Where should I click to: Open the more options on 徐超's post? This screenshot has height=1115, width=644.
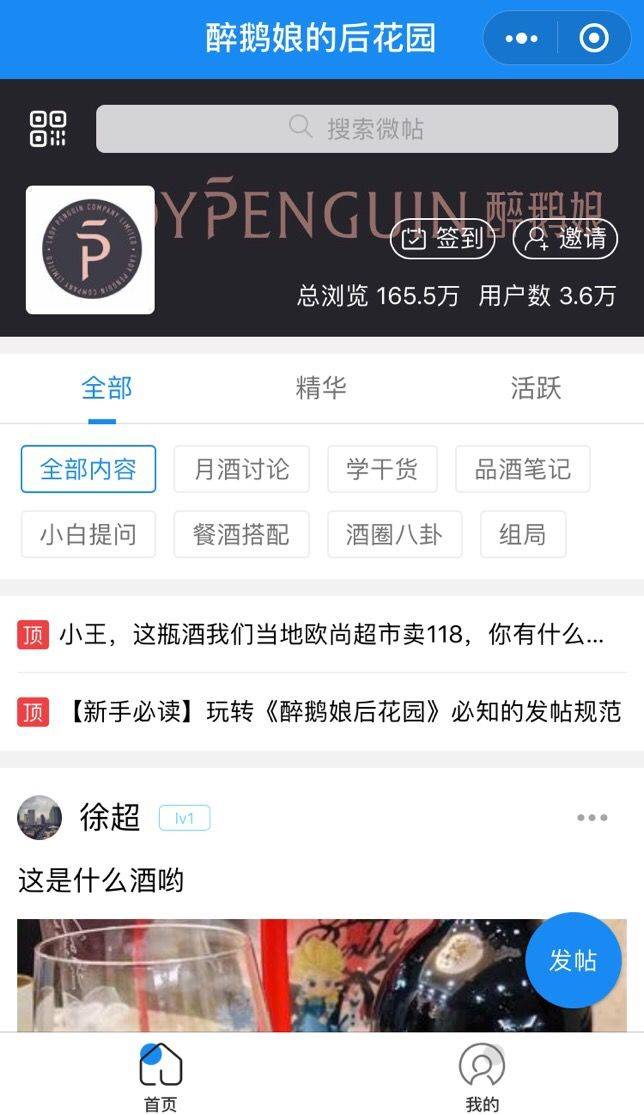tap(592, 818)
